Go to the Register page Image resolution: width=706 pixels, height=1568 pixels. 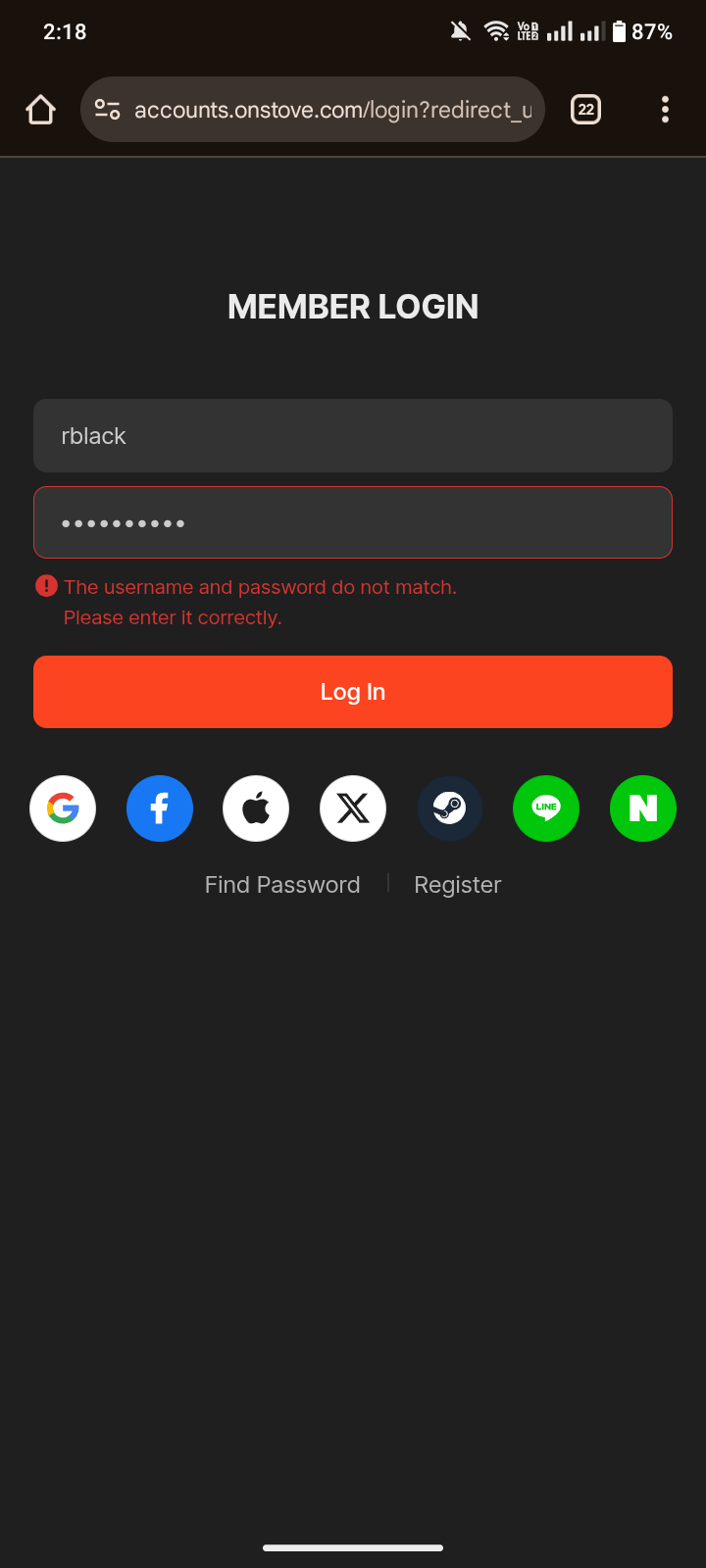[457, 885]
